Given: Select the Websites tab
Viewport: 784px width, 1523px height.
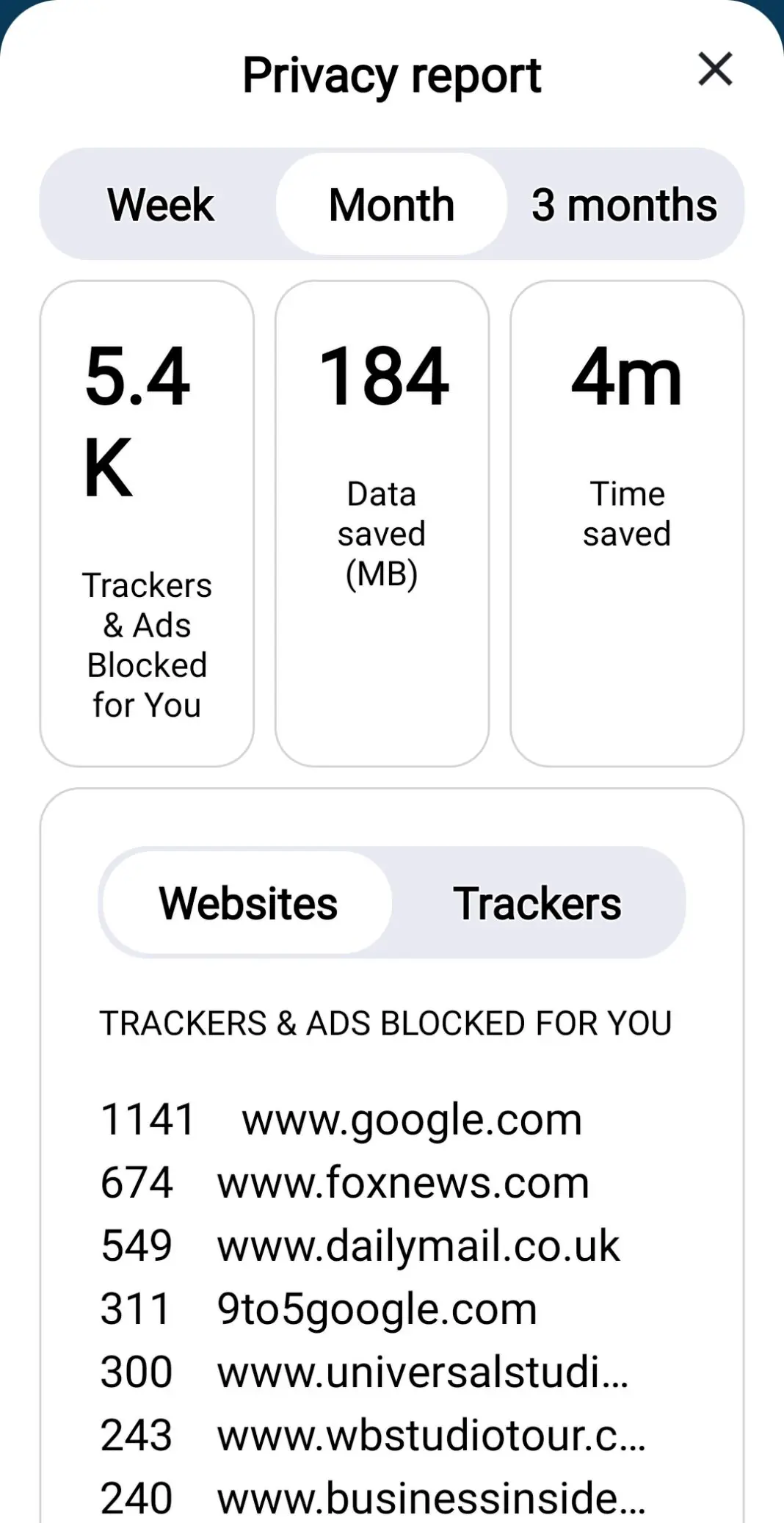Looking at the screenshot, I should (247, 902).
